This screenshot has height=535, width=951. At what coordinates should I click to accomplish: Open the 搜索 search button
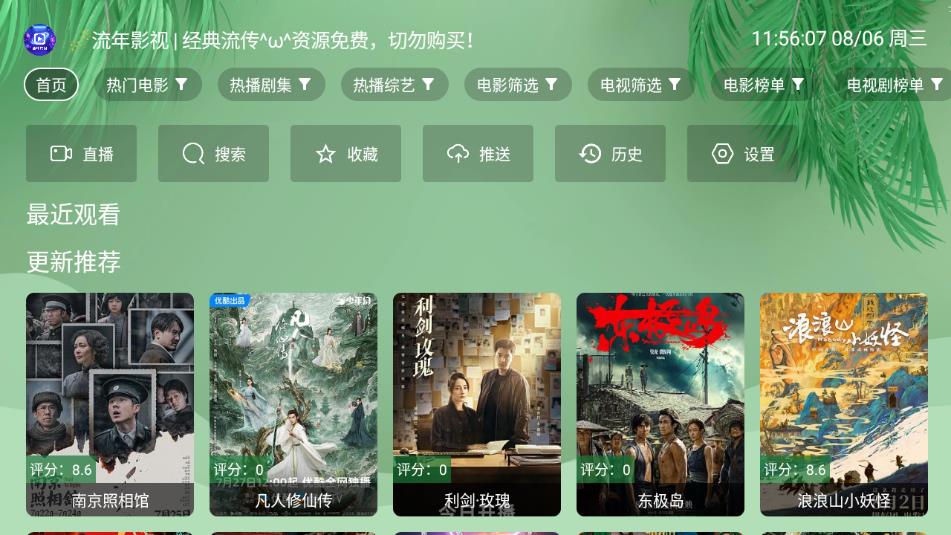pos(213,154)
